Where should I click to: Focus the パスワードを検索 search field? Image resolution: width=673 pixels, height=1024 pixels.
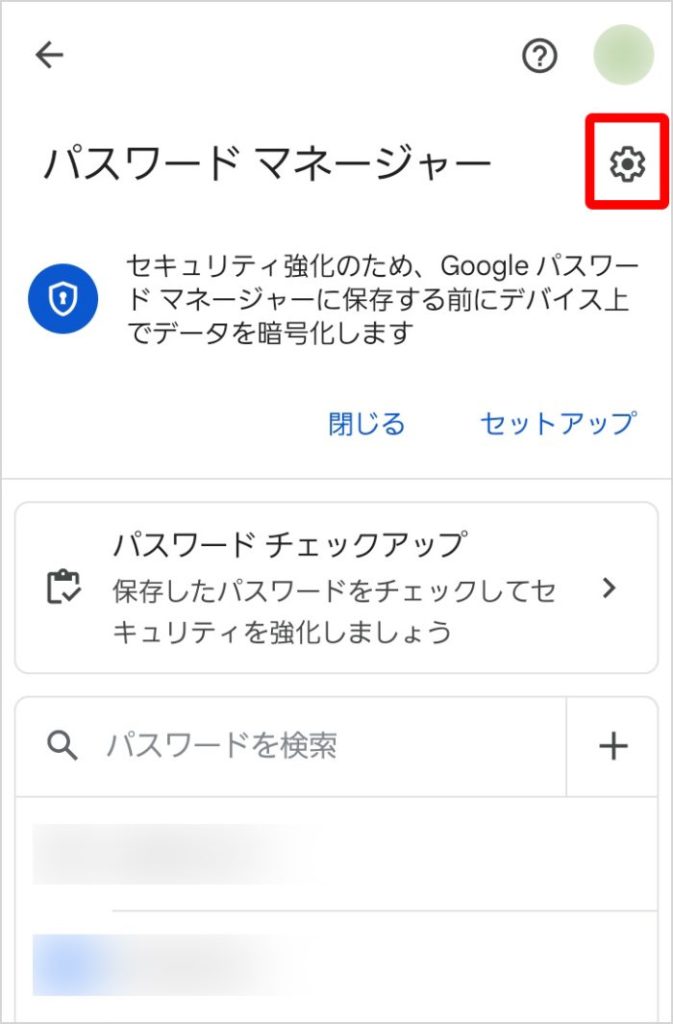click(300, 745)
